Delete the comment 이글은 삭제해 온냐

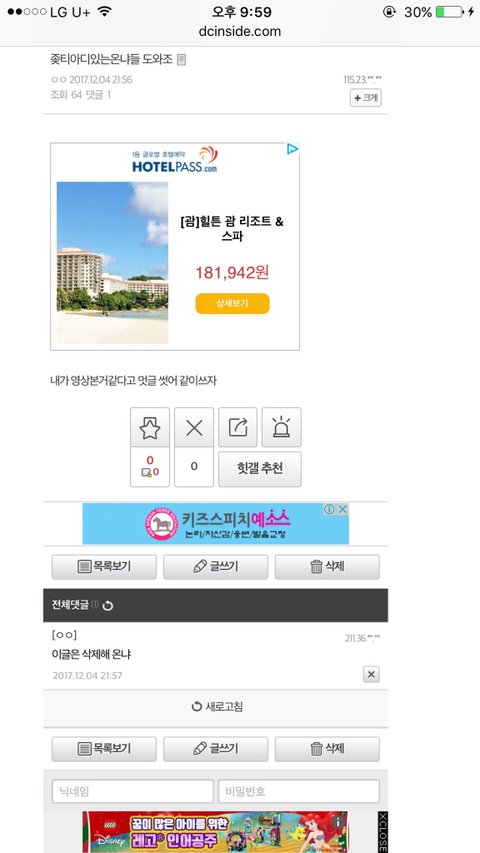coord(371,675)
